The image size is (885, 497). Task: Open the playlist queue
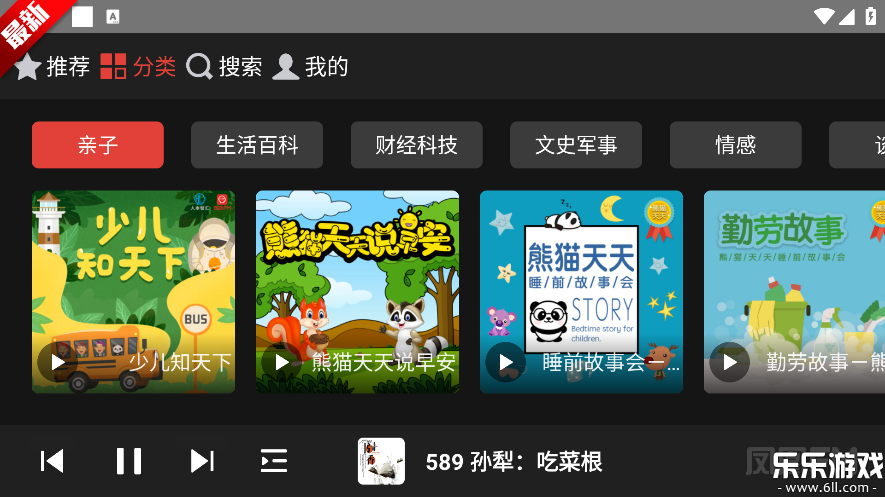[x=274, y=461]
